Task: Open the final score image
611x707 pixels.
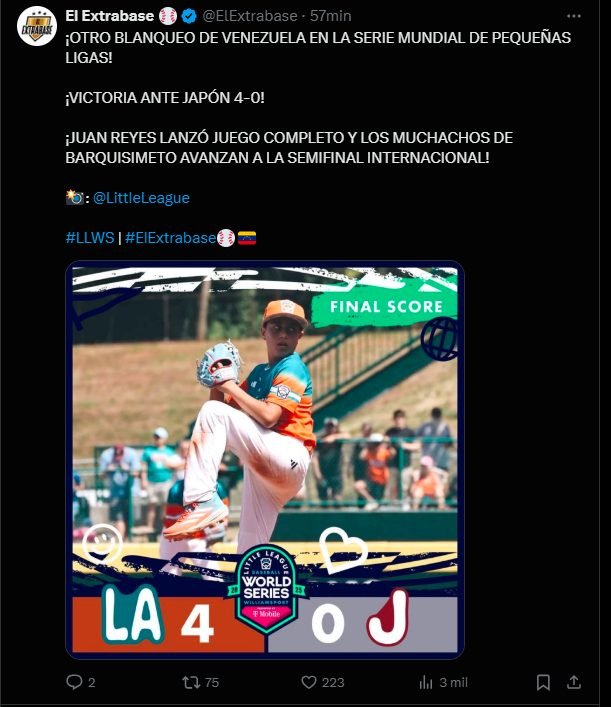Action: (265, 460)
